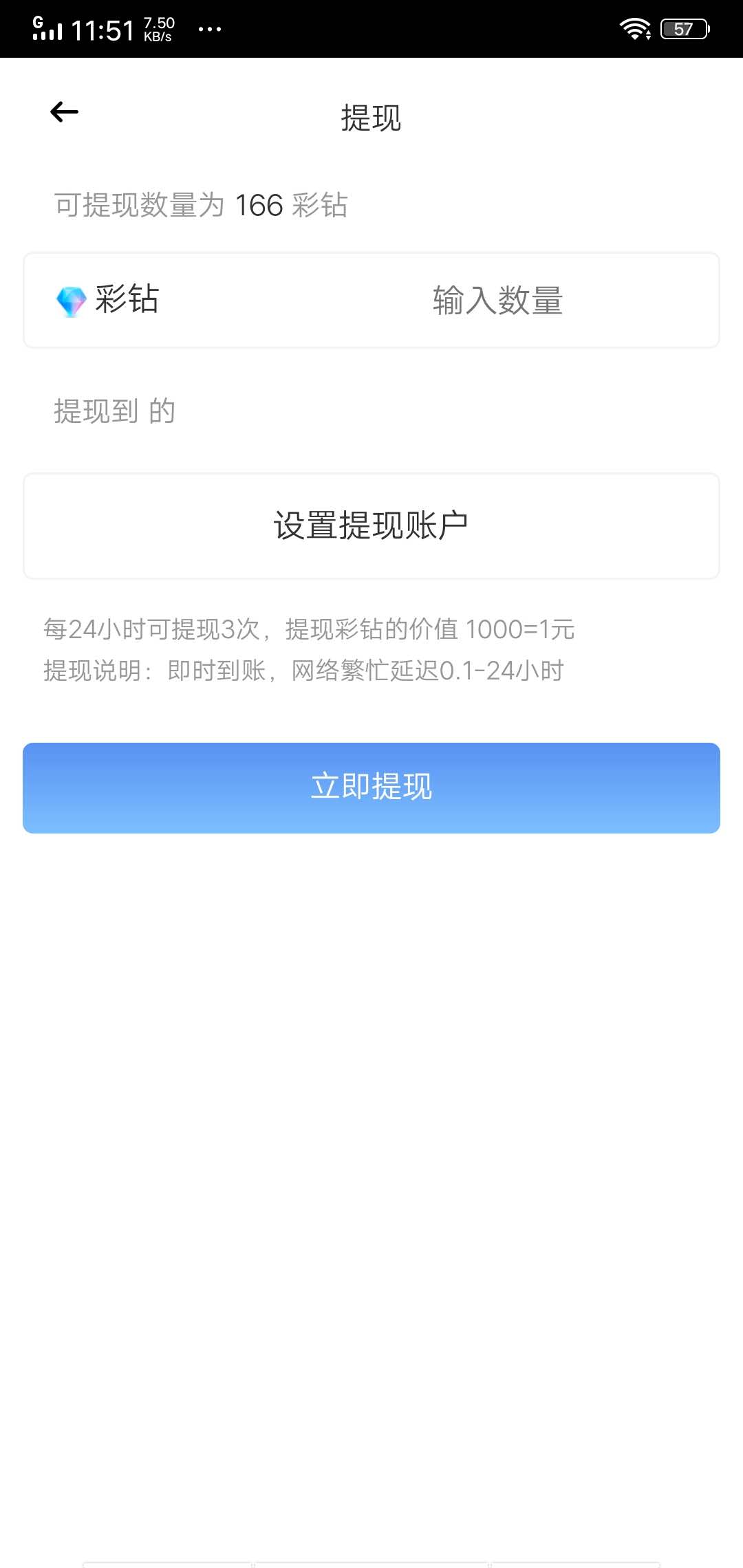Viewport: 743px width, 1568px height.
Task: Open the 彩钻 currency selector
Action: 110,301
